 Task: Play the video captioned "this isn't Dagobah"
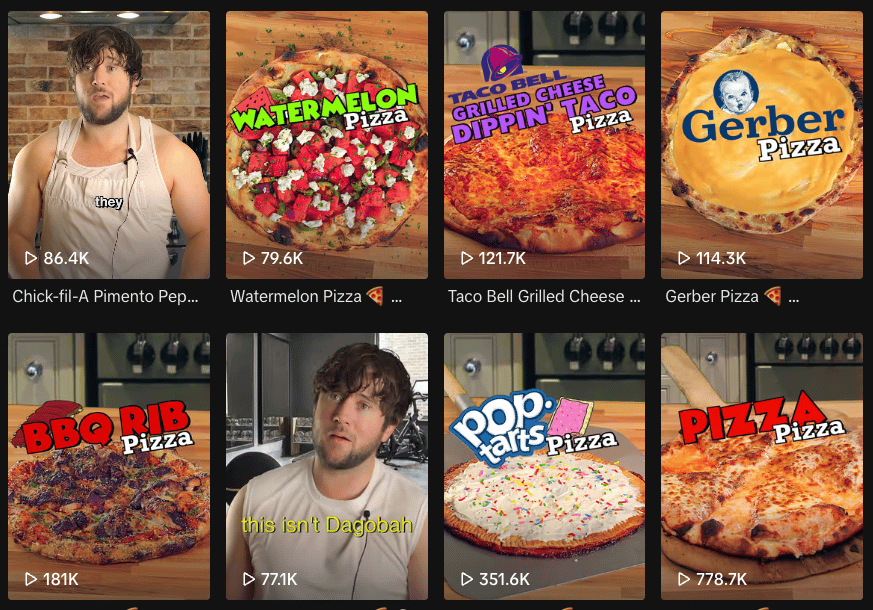[327, 466]
